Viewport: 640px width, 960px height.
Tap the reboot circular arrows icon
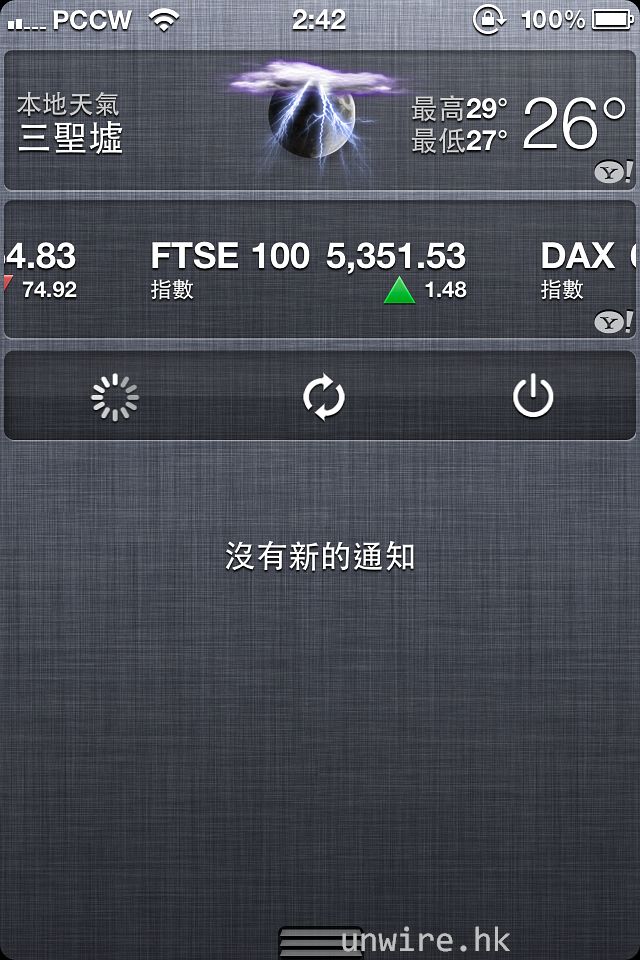pos(324,398)
